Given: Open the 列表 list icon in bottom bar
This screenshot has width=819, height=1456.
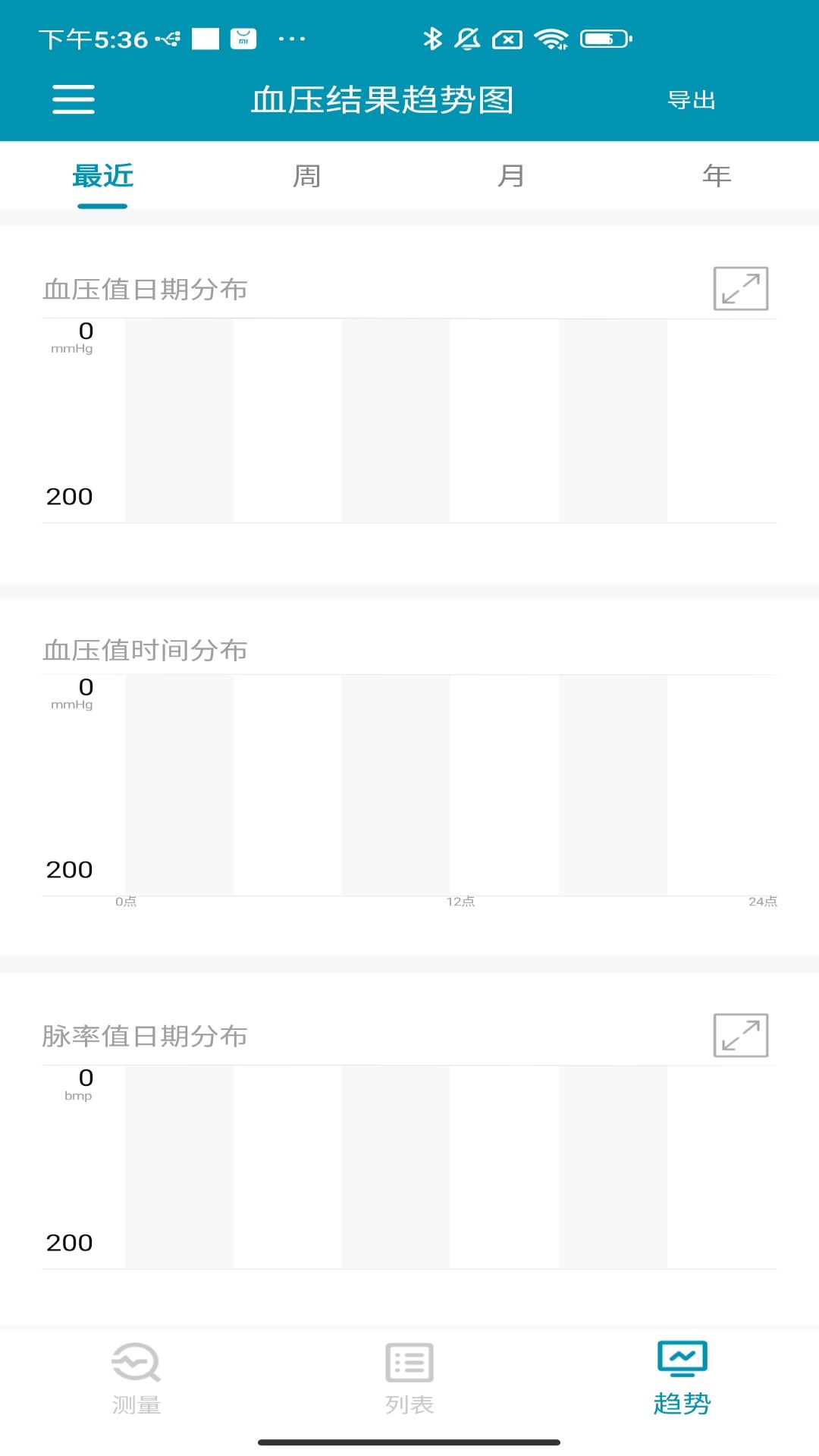Looking at the screenshot, I should (409, 1365).
